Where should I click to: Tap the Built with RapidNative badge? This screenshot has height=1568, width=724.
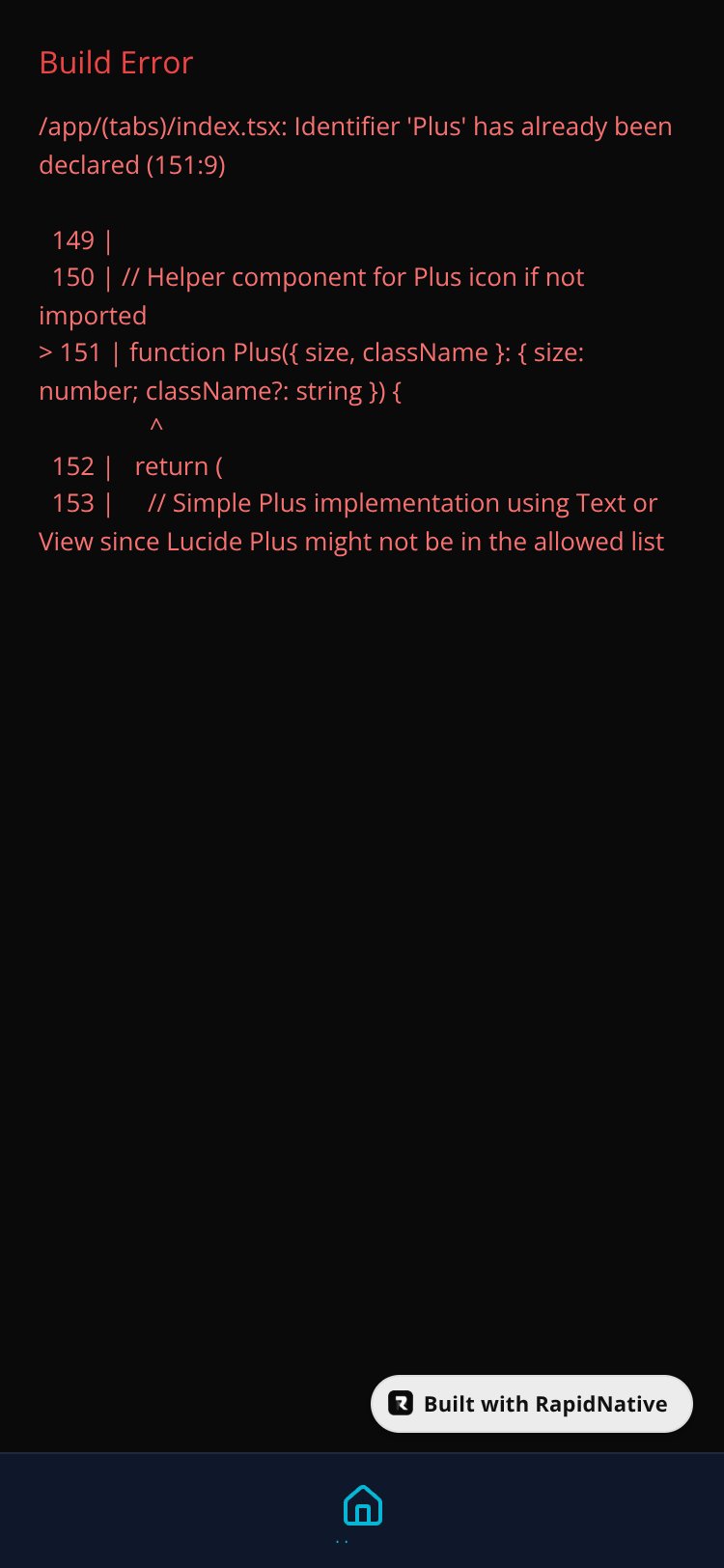pos(532,1404)
